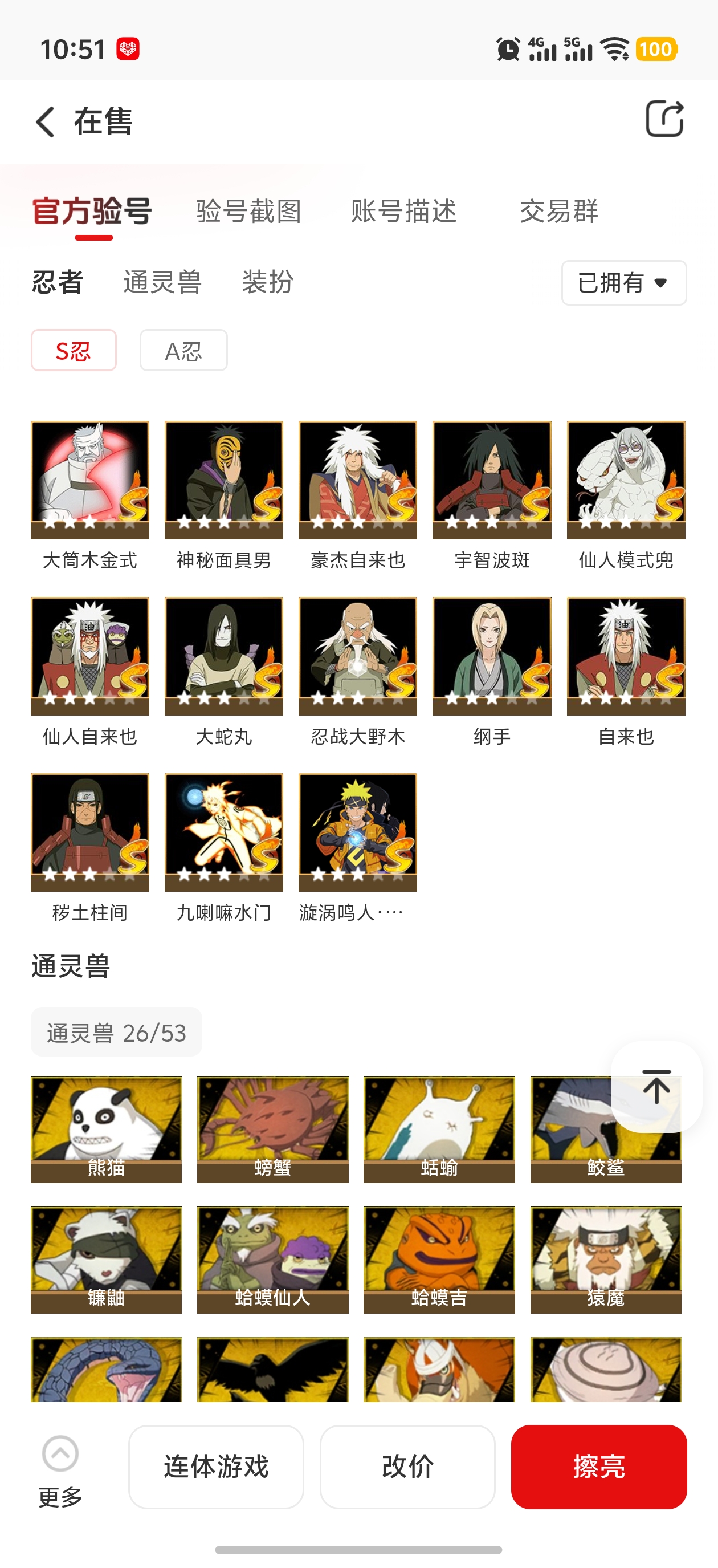This screenshot has width=718, height=1568.
Task: Open the 九喇嘛水门 ninja tile
Action: click(224, 832)
